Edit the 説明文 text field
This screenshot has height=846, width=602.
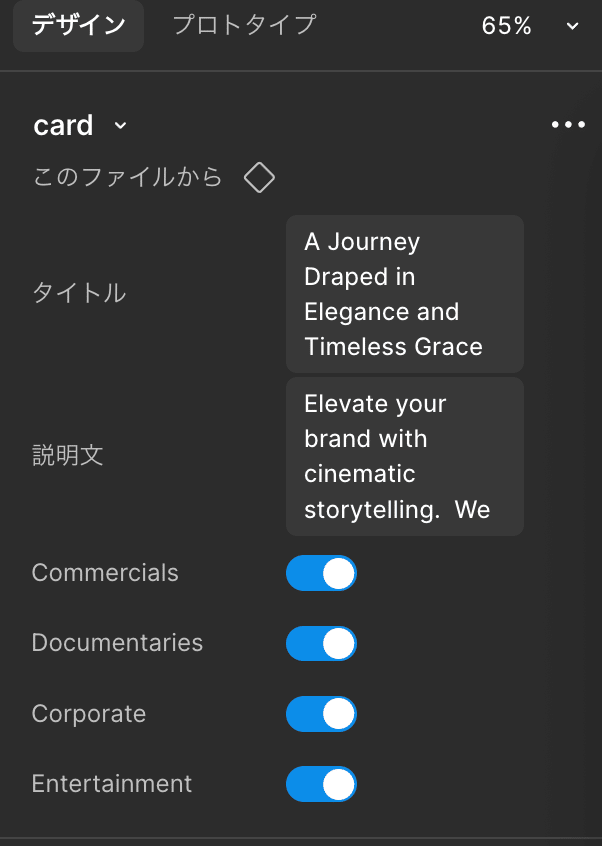[x=404, y=456]
